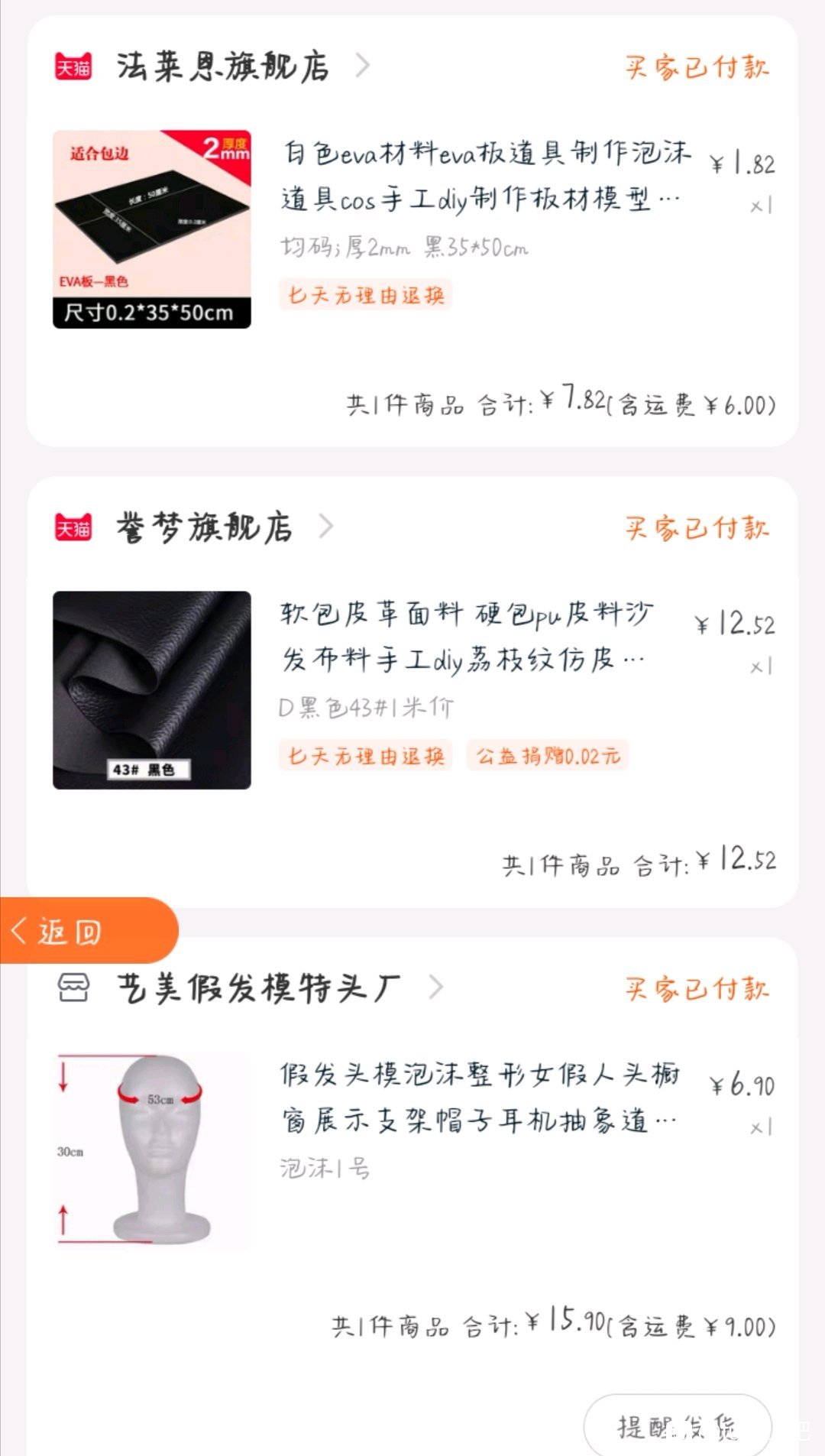825x1456 pixels.
Task: Open the black 43# leather product image
Action: (152, 690)
